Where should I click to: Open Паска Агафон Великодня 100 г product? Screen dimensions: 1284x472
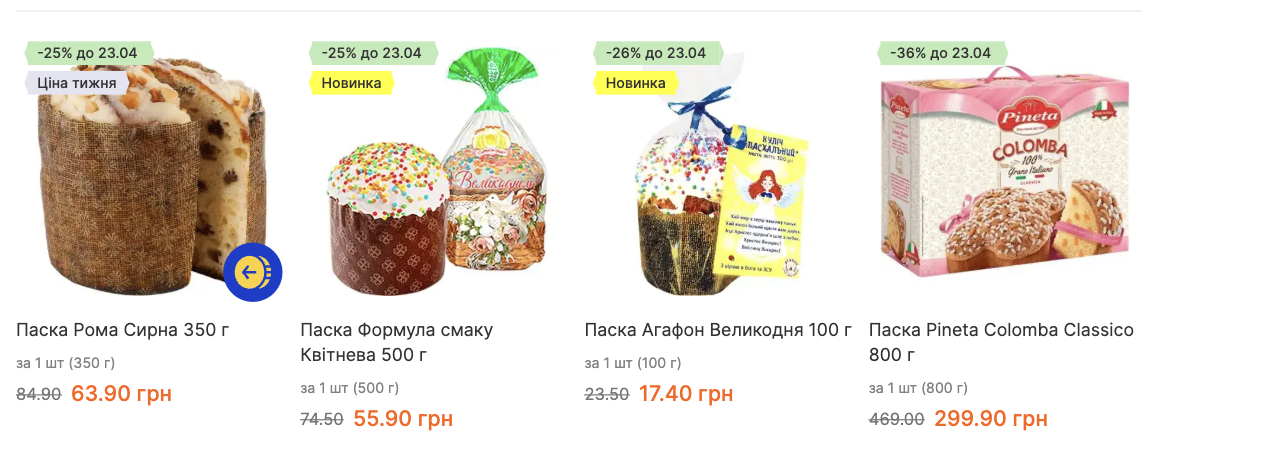tap(718, 330)
